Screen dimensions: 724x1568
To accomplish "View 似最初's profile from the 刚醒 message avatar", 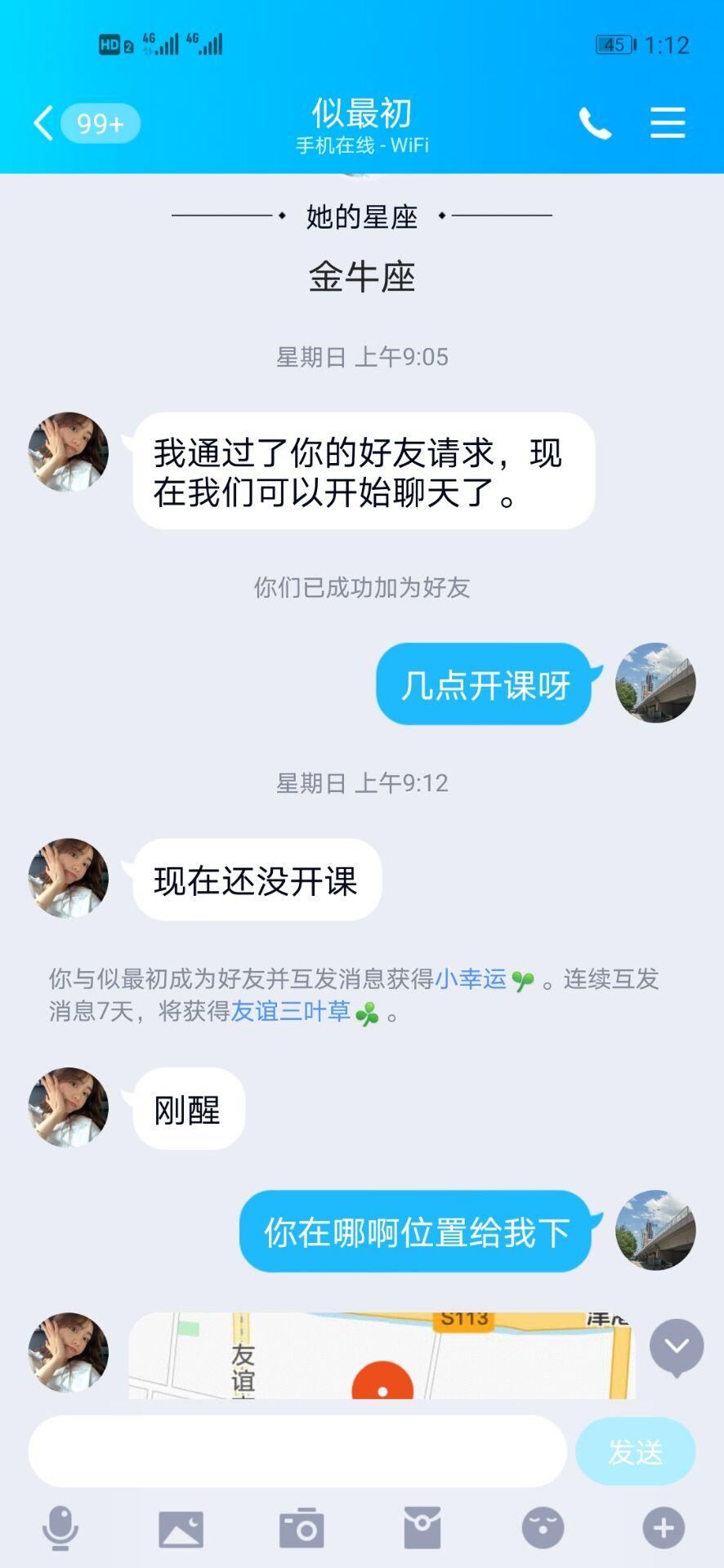I will tap(69, 1107).
